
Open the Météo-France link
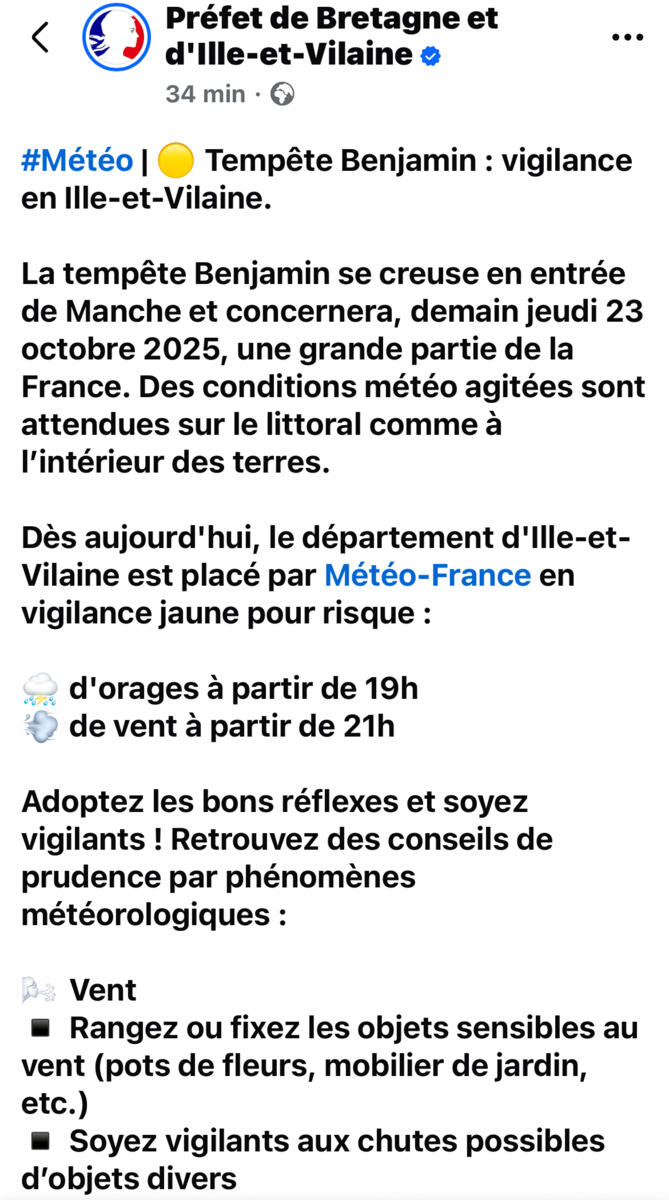tap(427, 575)
